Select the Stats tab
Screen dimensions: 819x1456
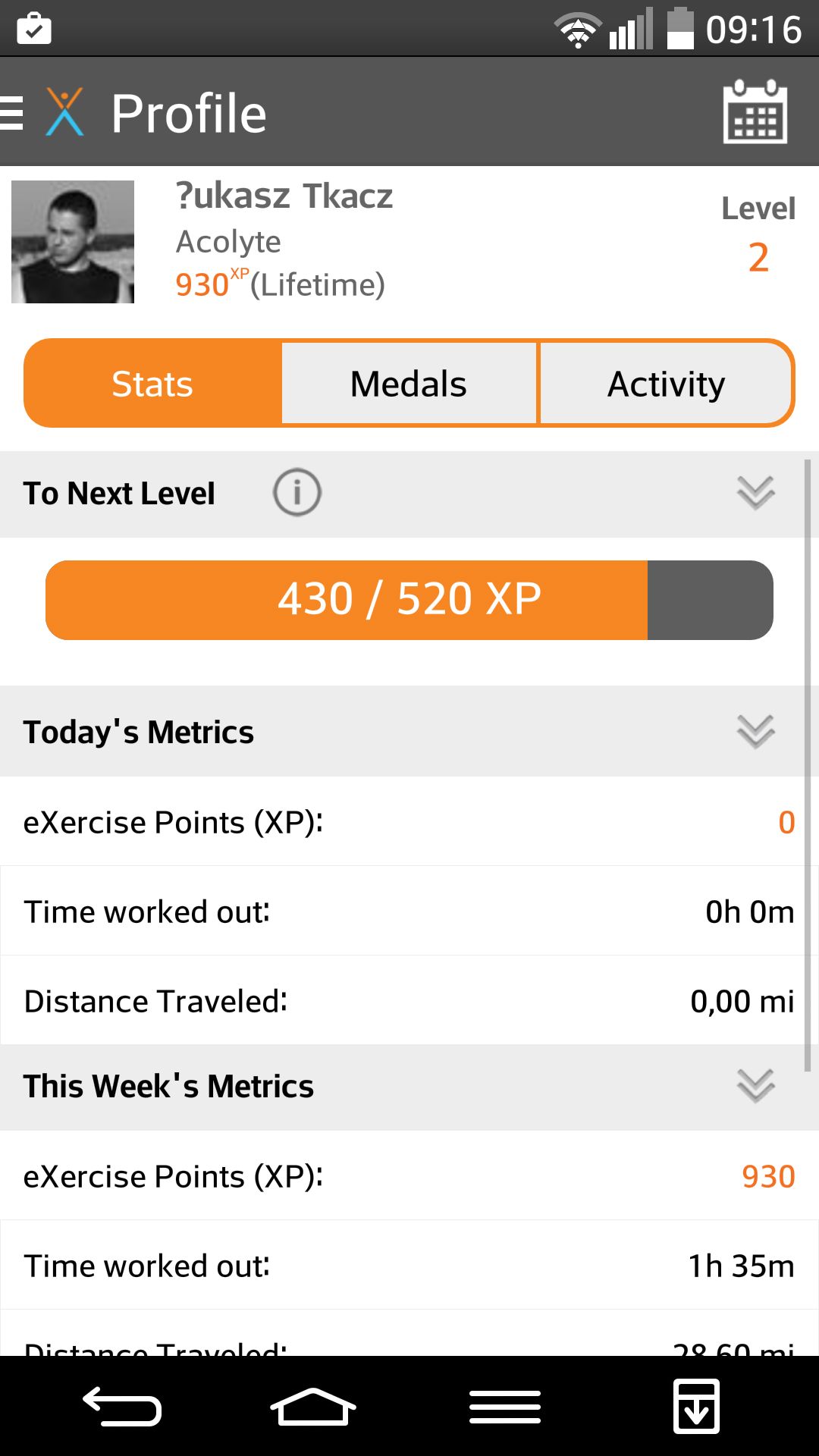(x=152, y=383)
